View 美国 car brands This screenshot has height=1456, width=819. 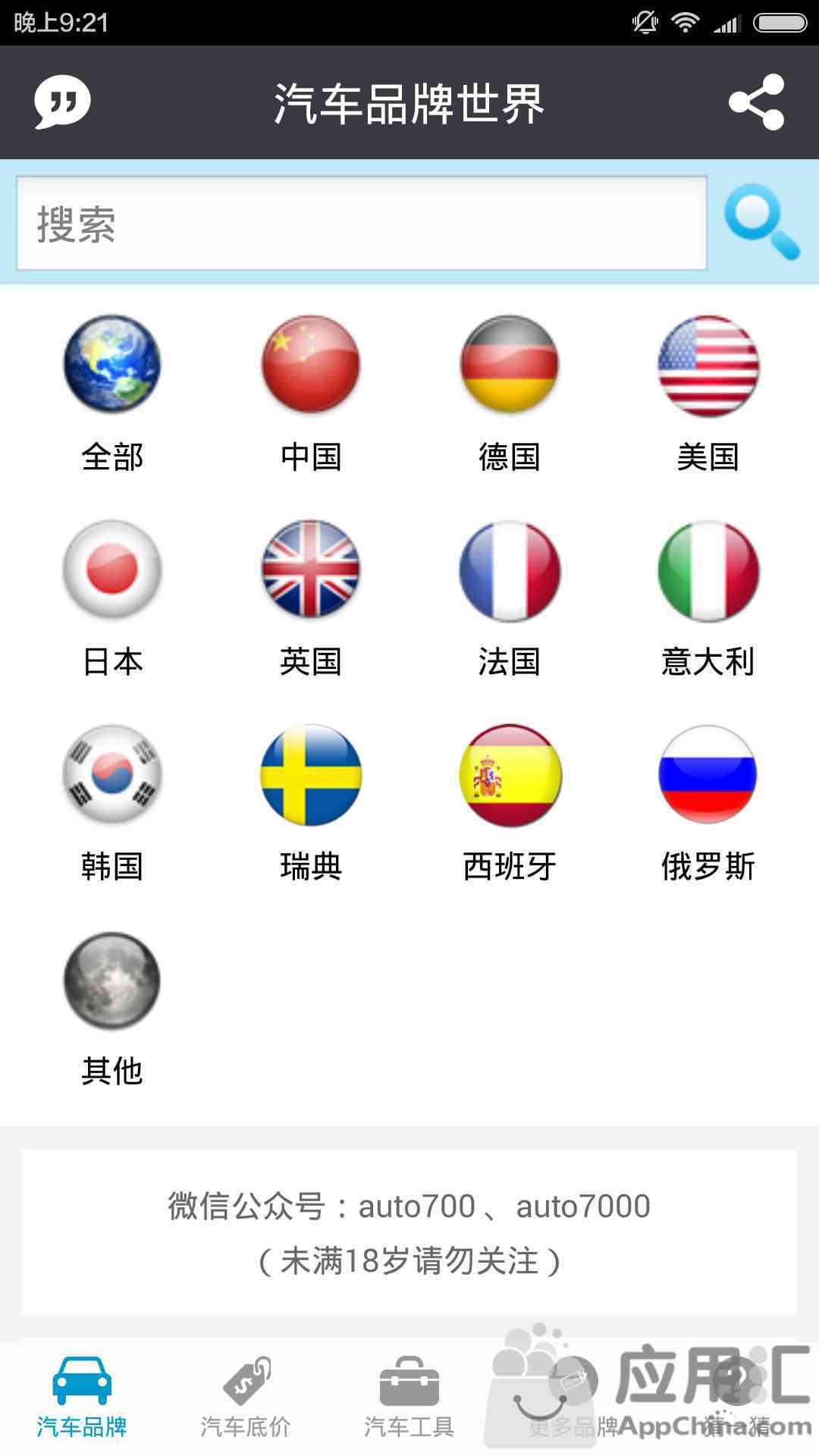pyautogui.click(x=708, y=393)
